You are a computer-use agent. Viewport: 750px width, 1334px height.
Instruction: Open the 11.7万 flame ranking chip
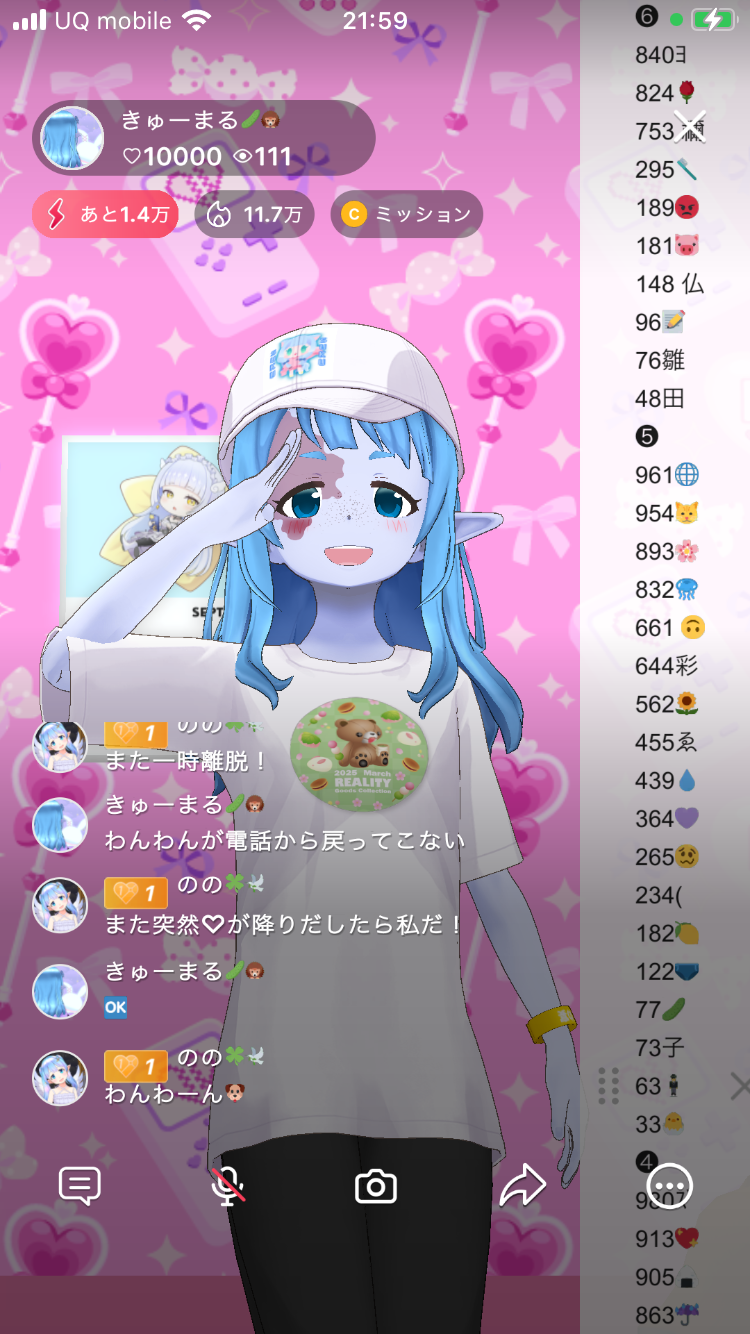point(254,215)
